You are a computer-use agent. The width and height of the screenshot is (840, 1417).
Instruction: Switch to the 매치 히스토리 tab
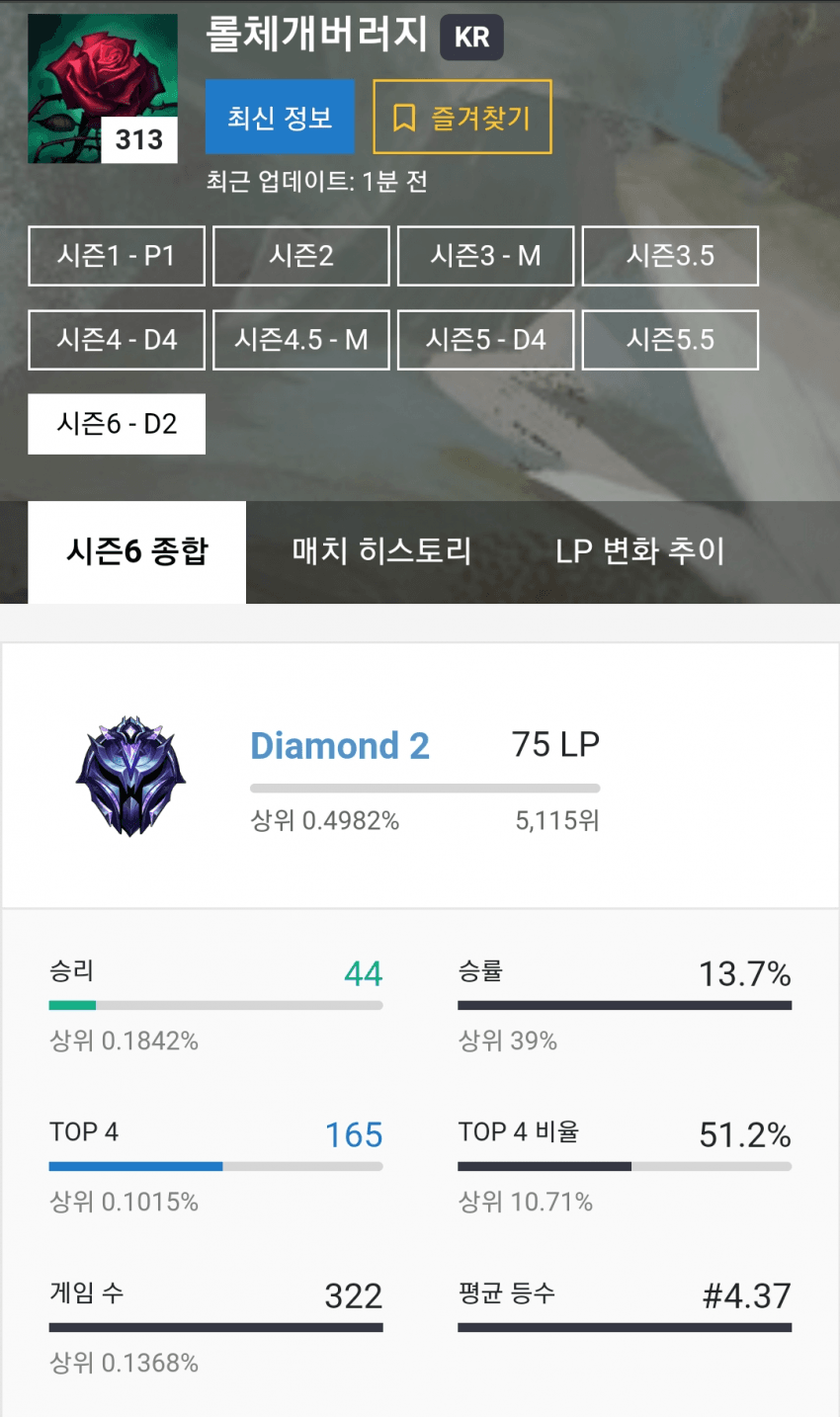381,551
